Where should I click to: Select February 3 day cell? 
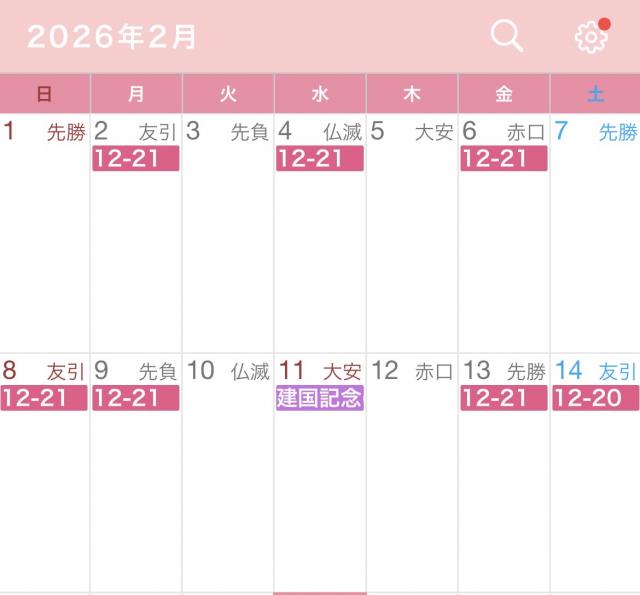point(228,240)
